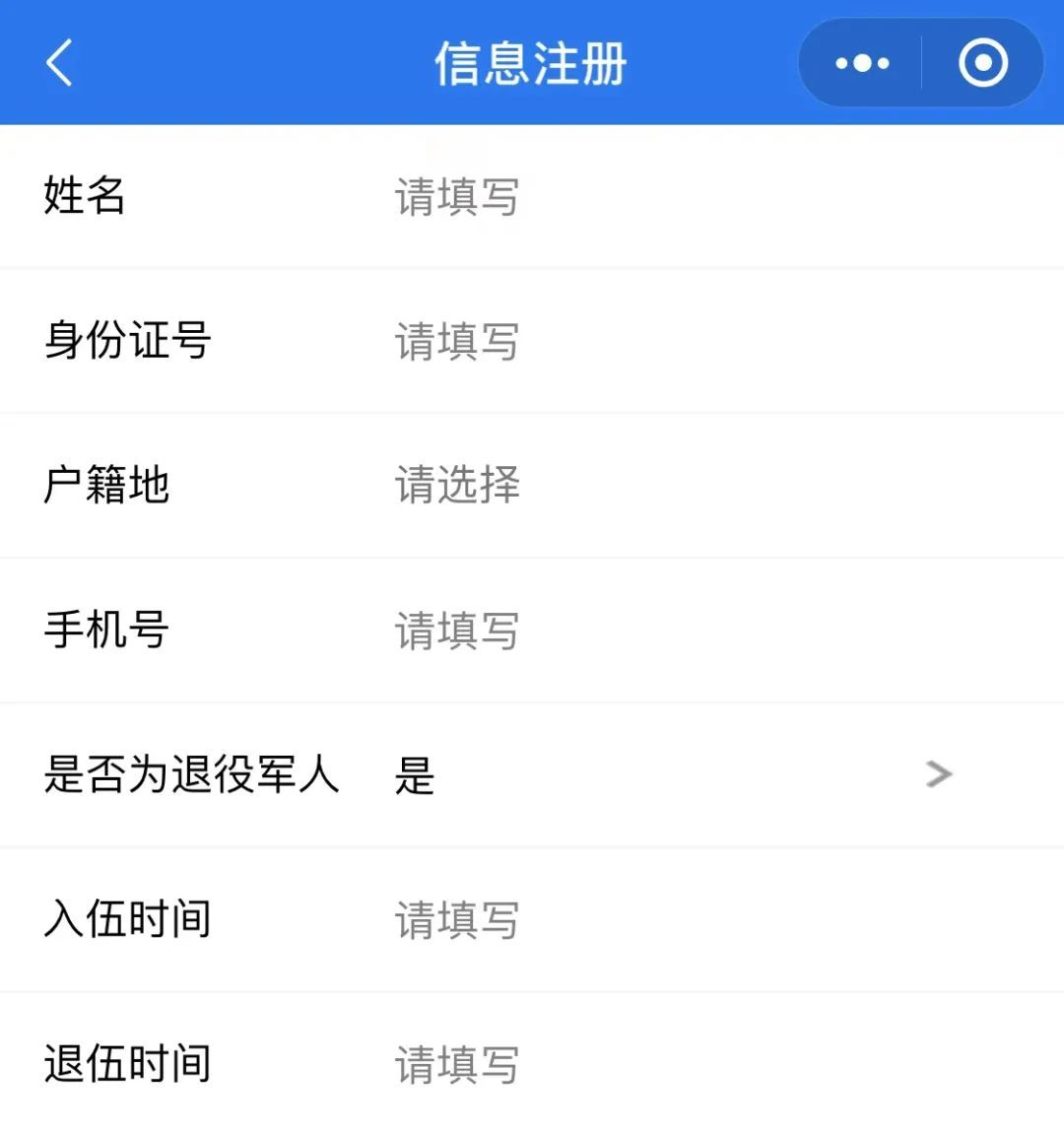Click the 手机号 phone input field
The width and height of the screenshot is (1064, 1132).
coord(456,630)
